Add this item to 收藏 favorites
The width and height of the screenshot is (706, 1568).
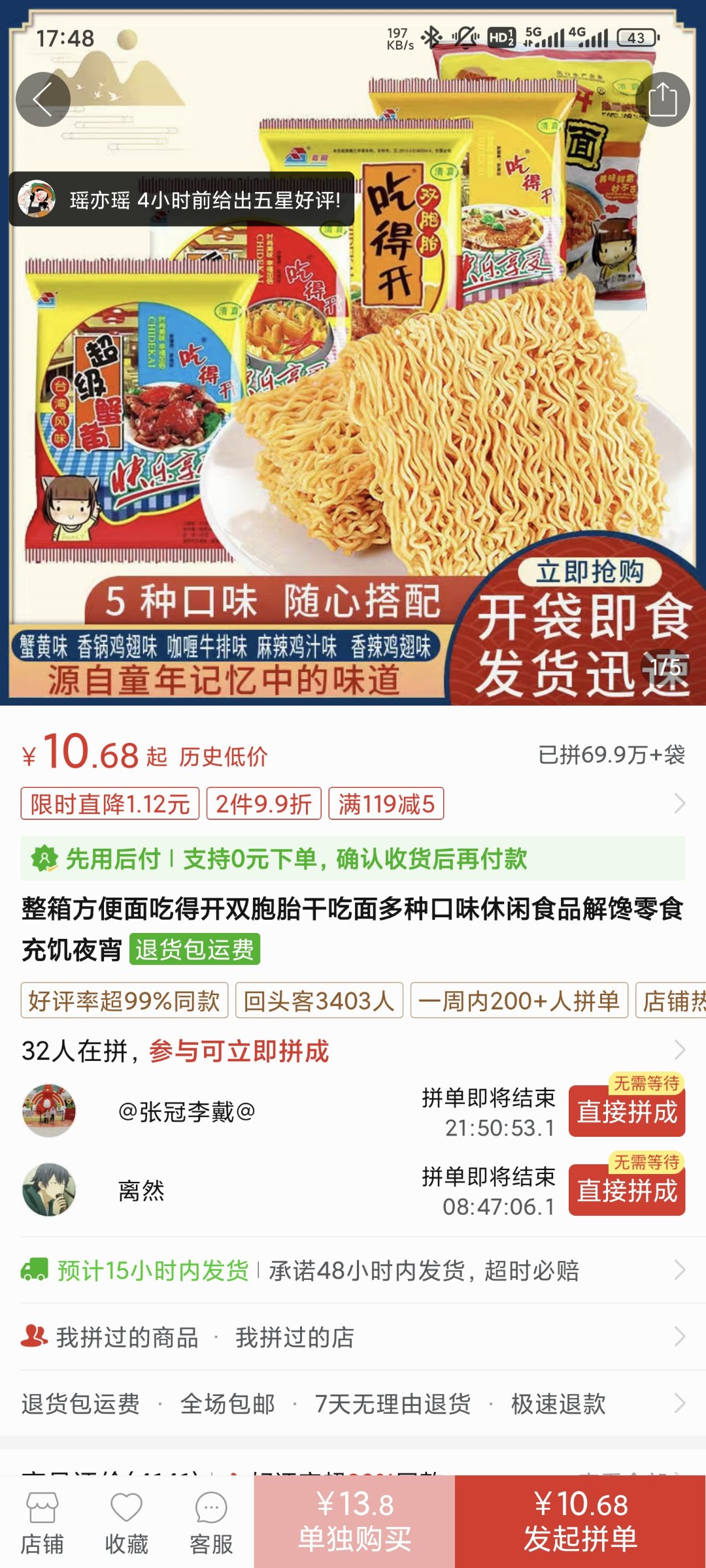coord(127,1522)
